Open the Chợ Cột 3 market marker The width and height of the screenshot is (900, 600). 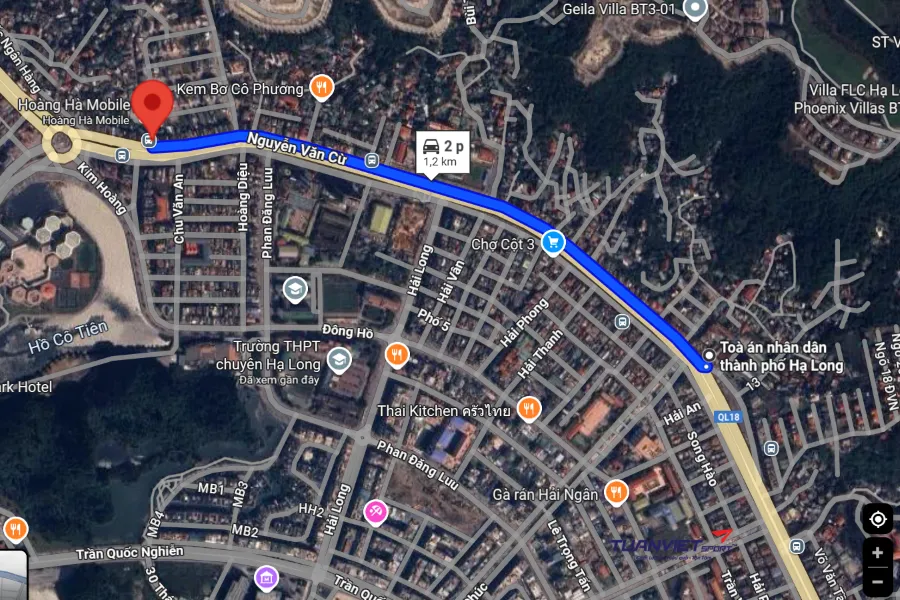pyautogui.click(x=552, y=242)
